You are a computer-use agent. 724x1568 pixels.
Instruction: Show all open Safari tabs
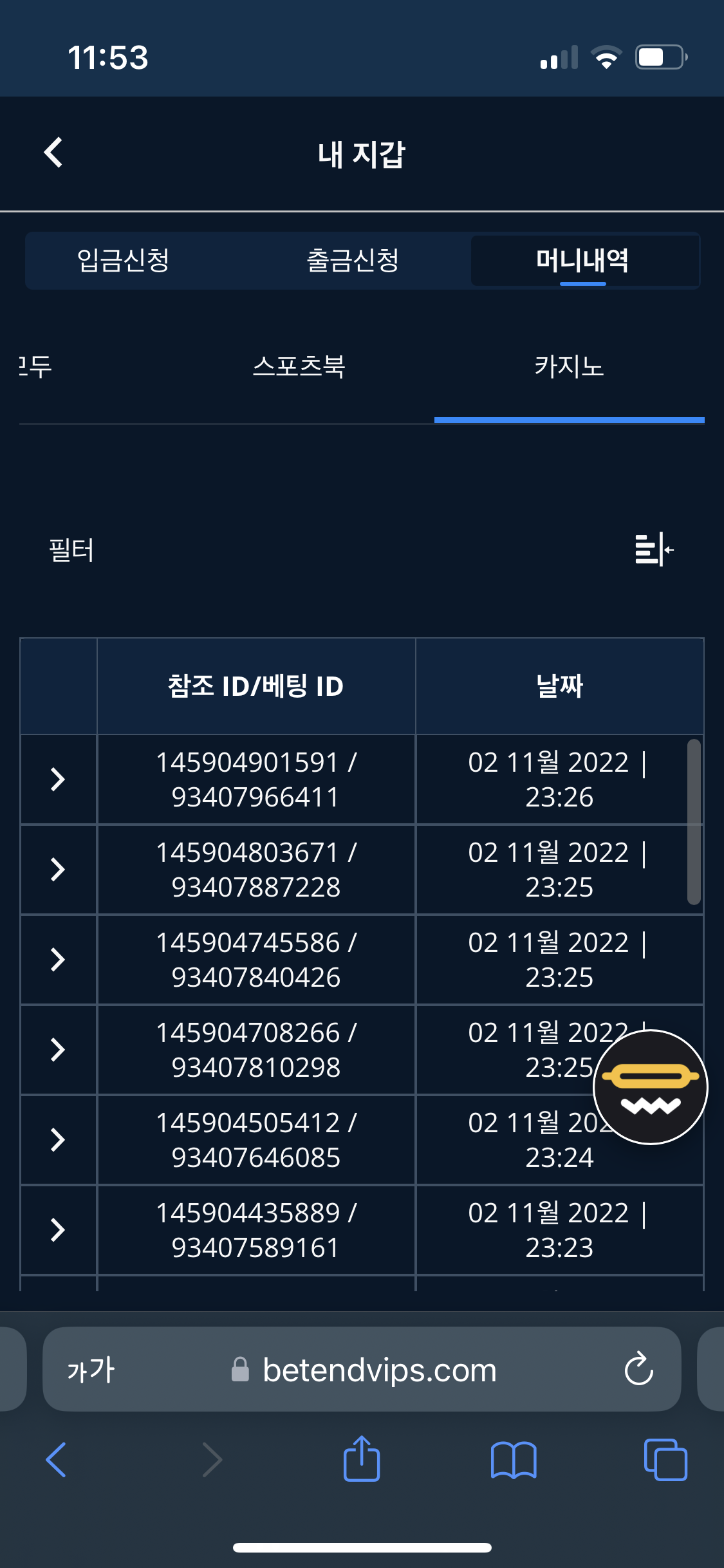click(665, 1459)
